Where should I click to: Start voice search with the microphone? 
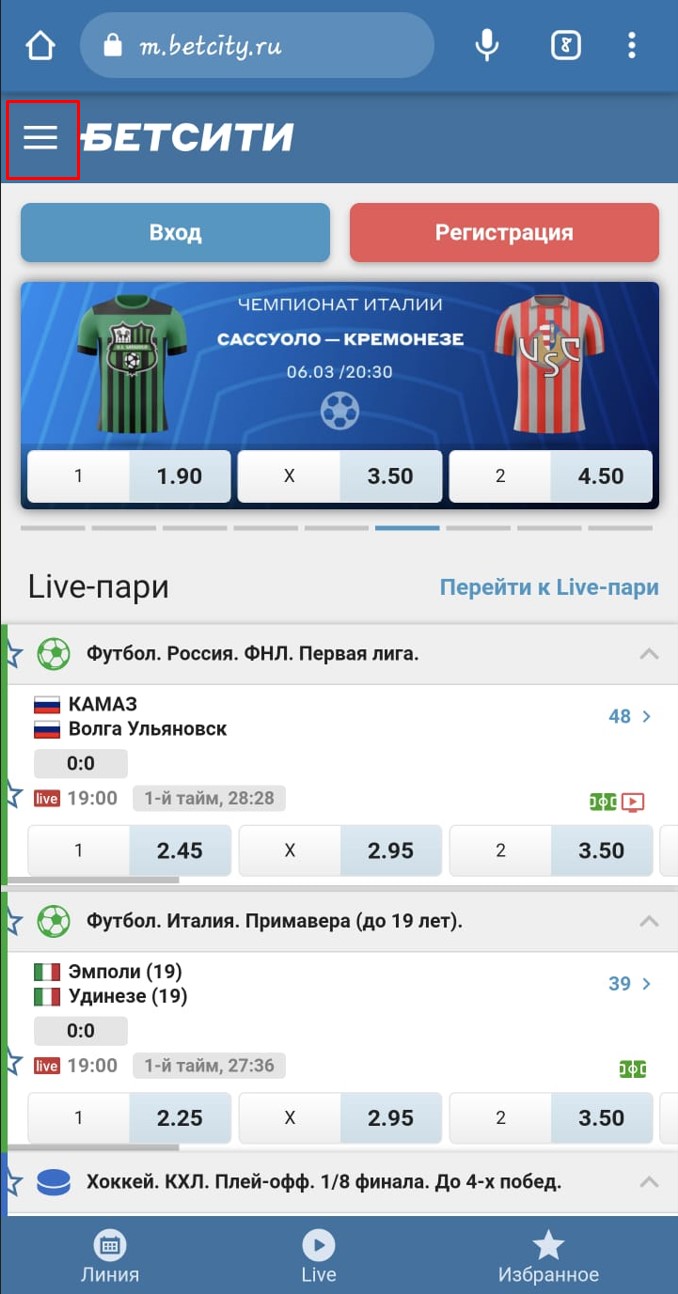[487, 45]
